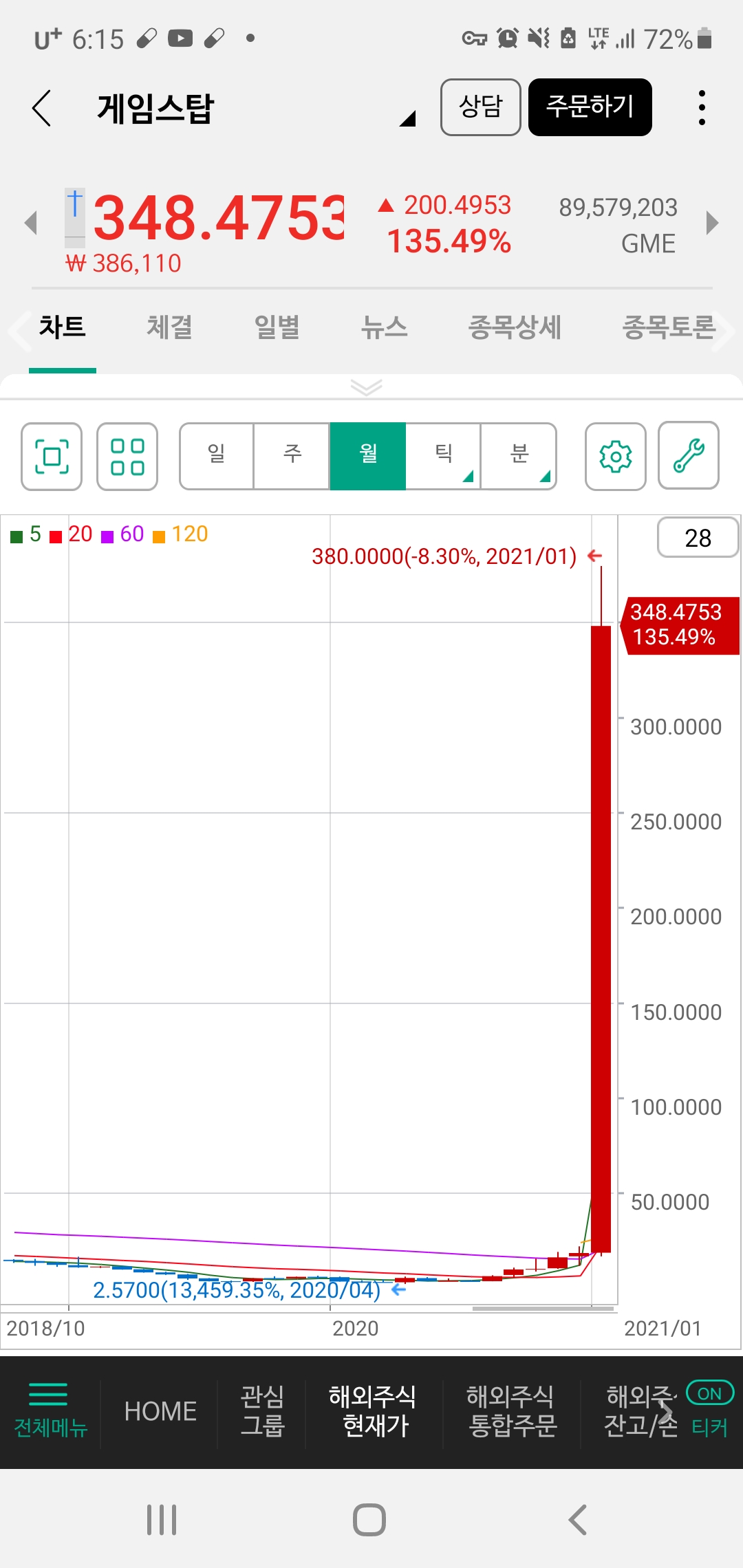Tap the 상담 button
The width and height of the screenshot is (743, 1568).
coord(480,107)
